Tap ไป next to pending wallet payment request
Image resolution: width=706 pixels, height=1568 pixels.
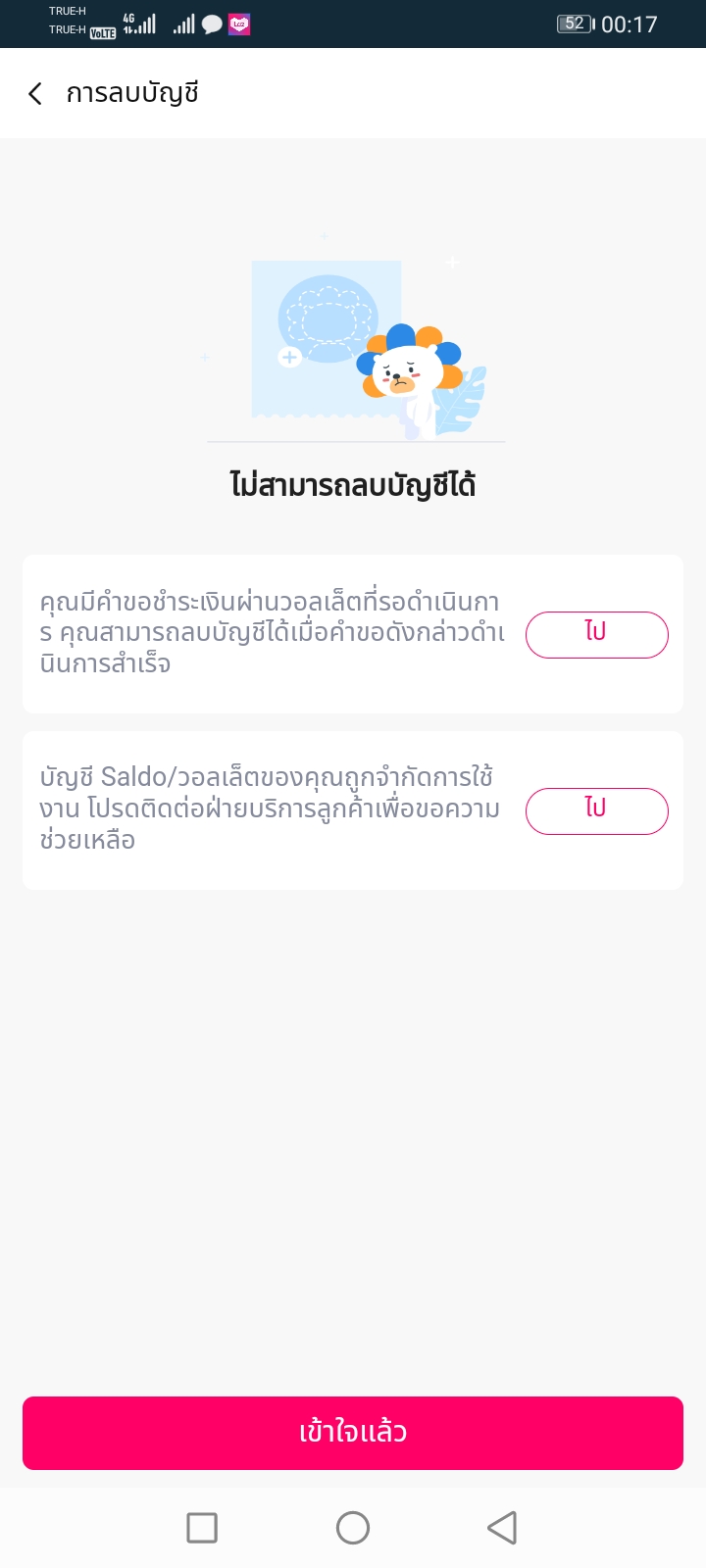(596, 634)
